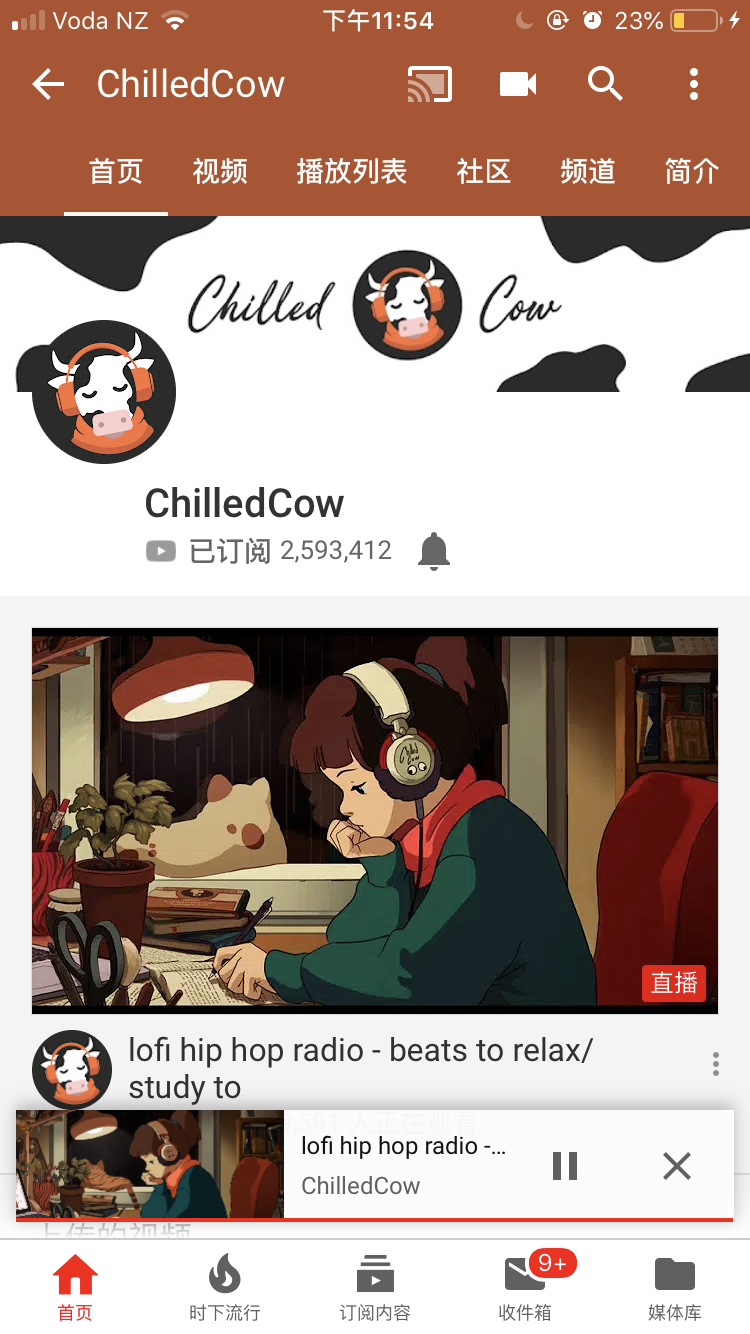Open the video camera upload icon
The image size is (750, 1334).
tap(518, 85)
